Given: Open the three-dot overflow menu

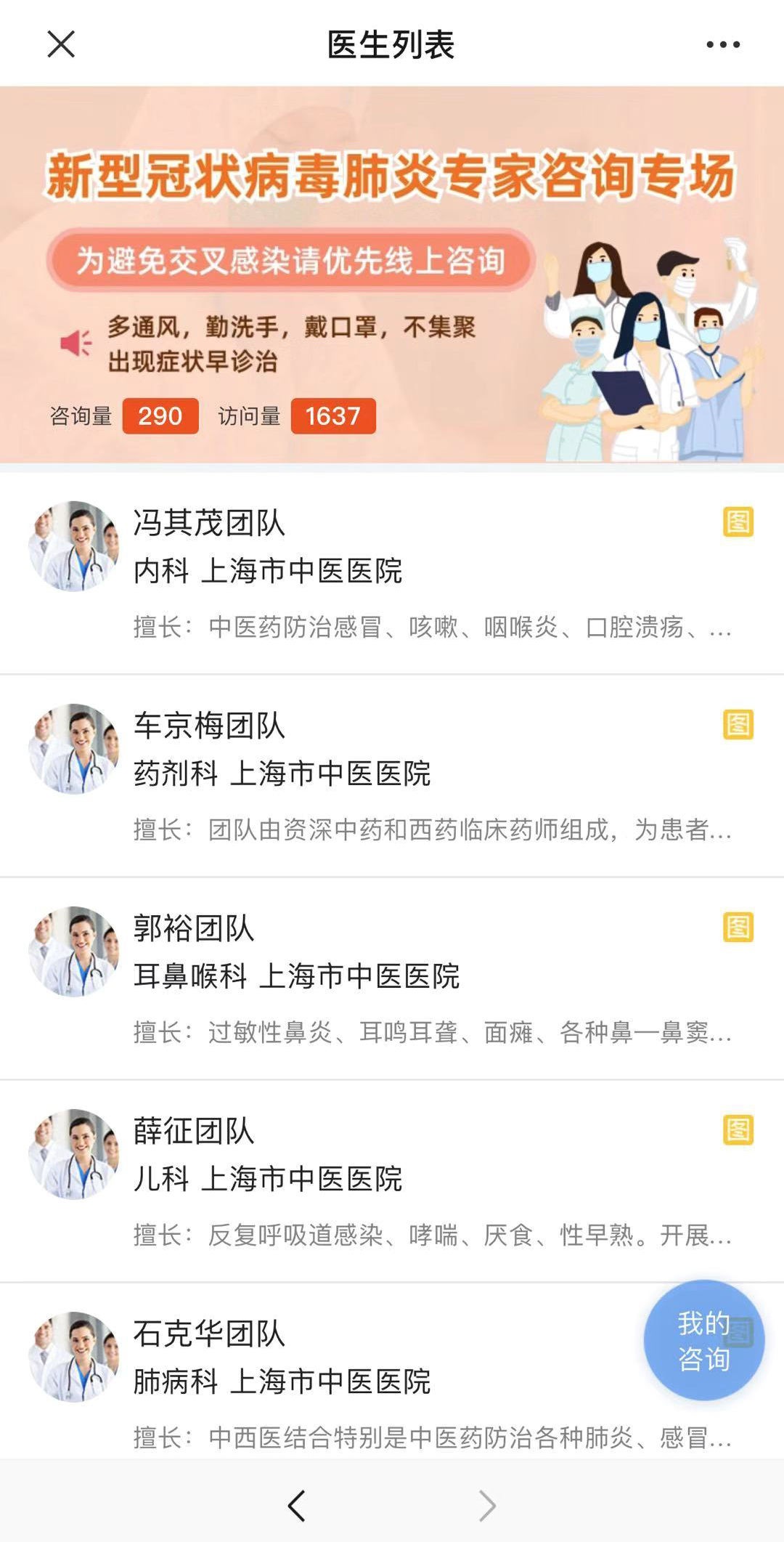Looking at the screenshot, I should [x=723, y=44].
